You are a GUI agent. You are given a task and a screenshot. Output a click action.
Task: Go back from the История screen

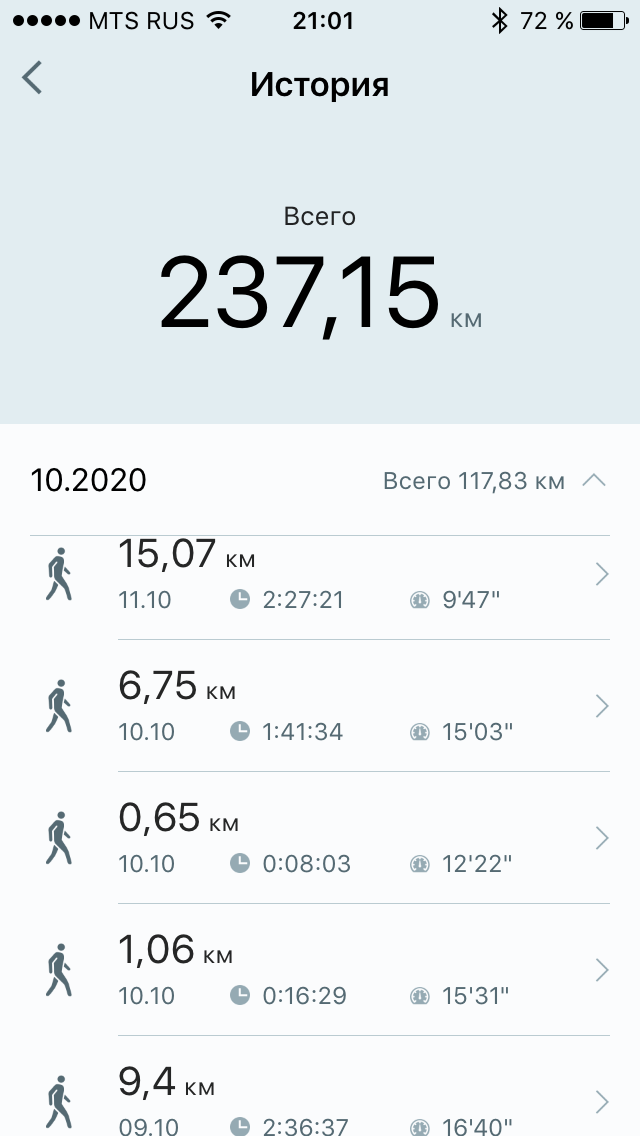point(33,78)
